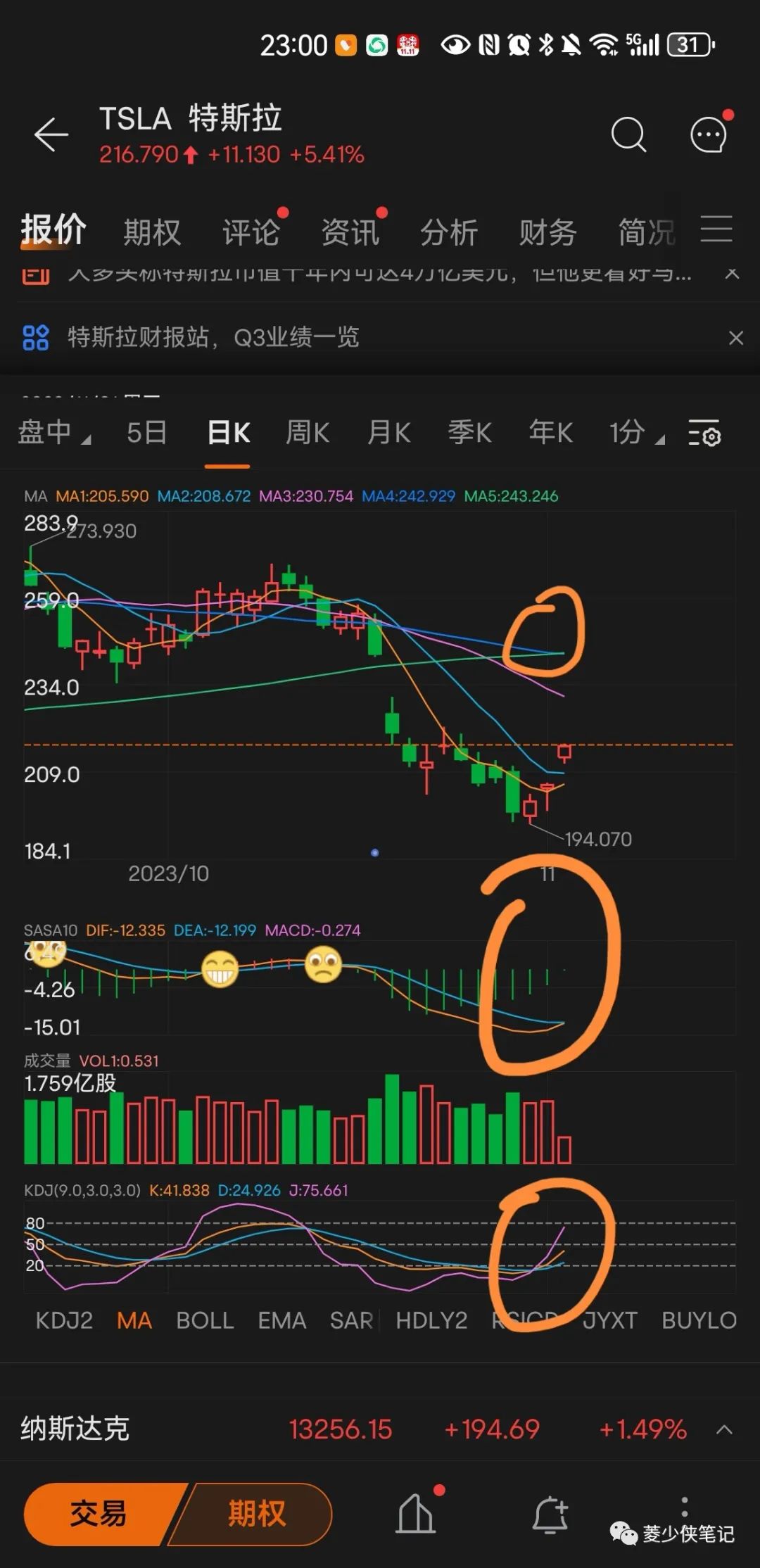Switch to the 财务 tab
This screenshot has width=760, height=1568.
[x=547, y=232]
